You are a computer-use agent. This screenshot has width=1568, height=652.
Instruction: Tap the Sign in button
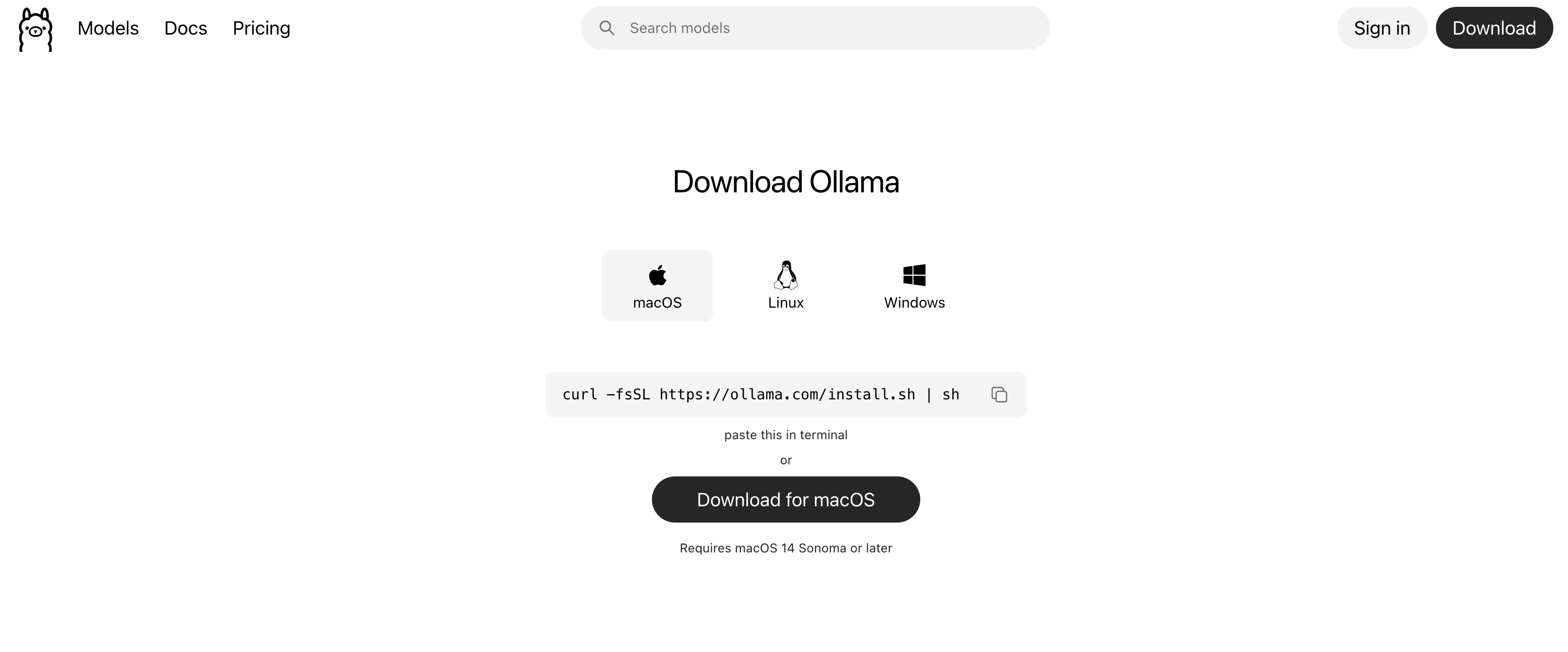click(1381, 28)
